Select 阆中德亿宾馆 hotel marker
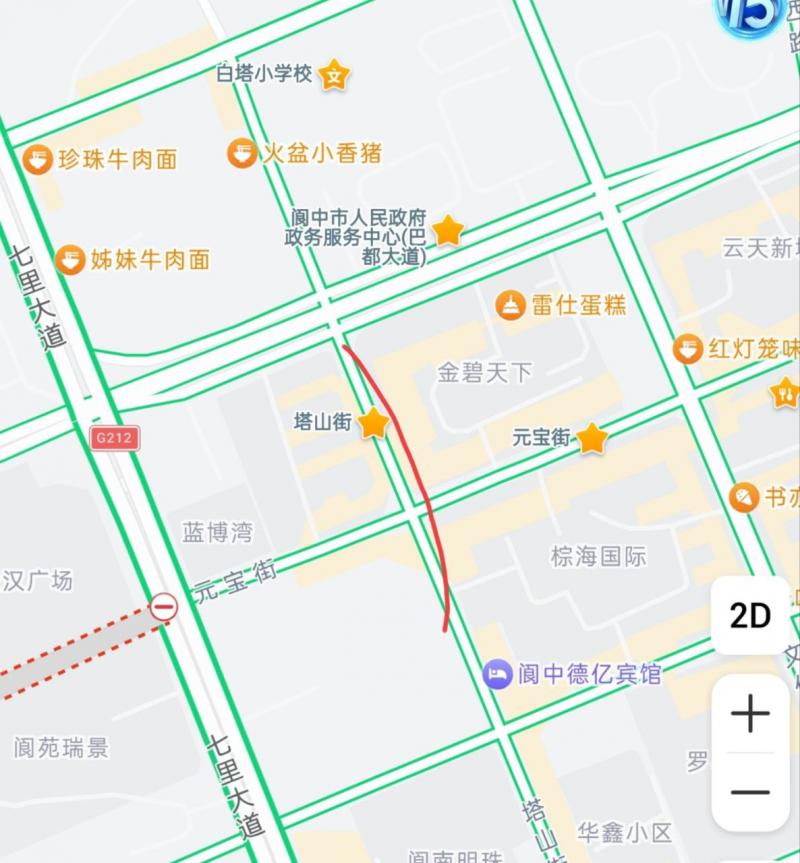Image resolution: width=800 pixels, height=863 pixels. click(497, 674)
